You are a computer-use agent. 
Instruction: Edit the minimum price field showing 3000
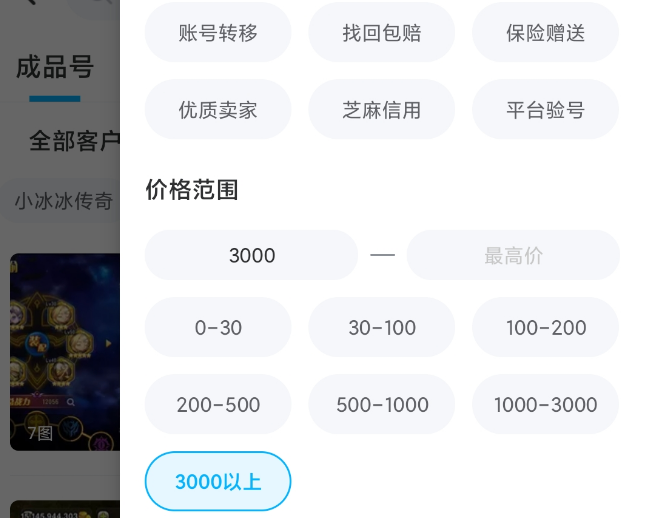[x=251, y=255]
